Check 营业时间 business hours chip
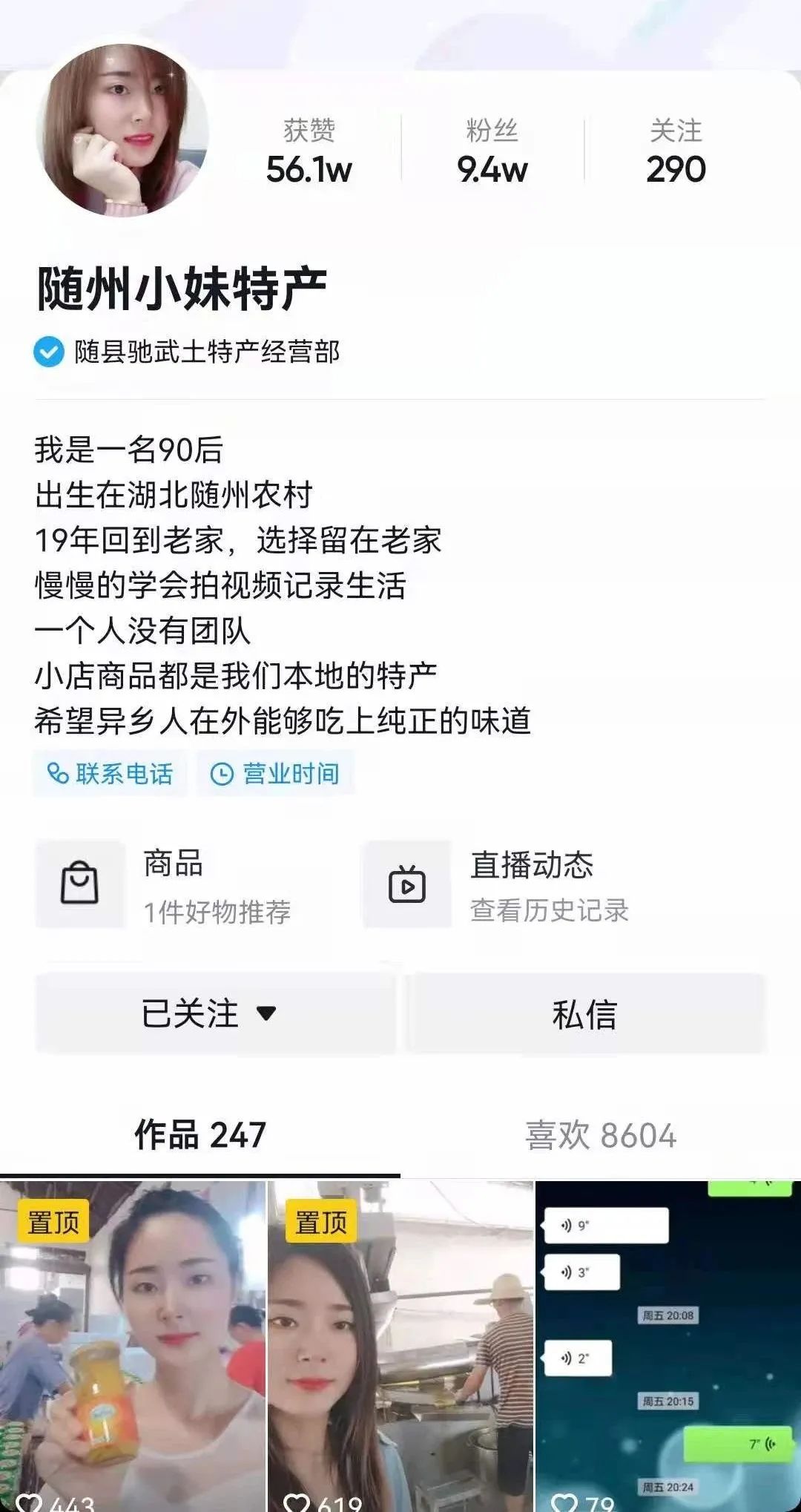This screenshot has width=801, height=1512. tap(275, 774)
